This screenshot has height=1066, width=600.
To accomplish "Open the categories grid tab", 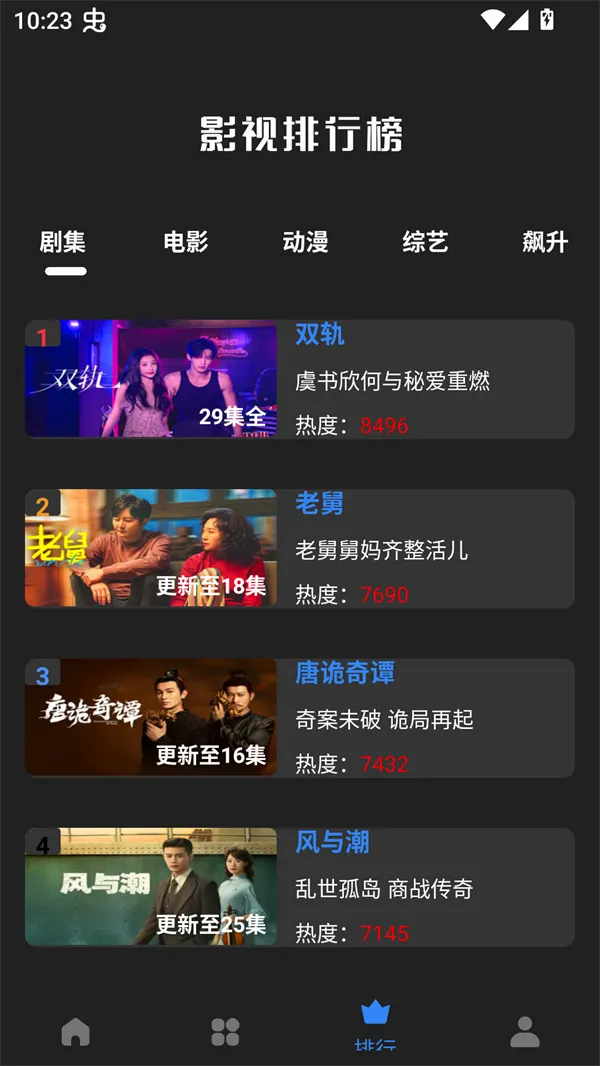I will coord(225,1032).
